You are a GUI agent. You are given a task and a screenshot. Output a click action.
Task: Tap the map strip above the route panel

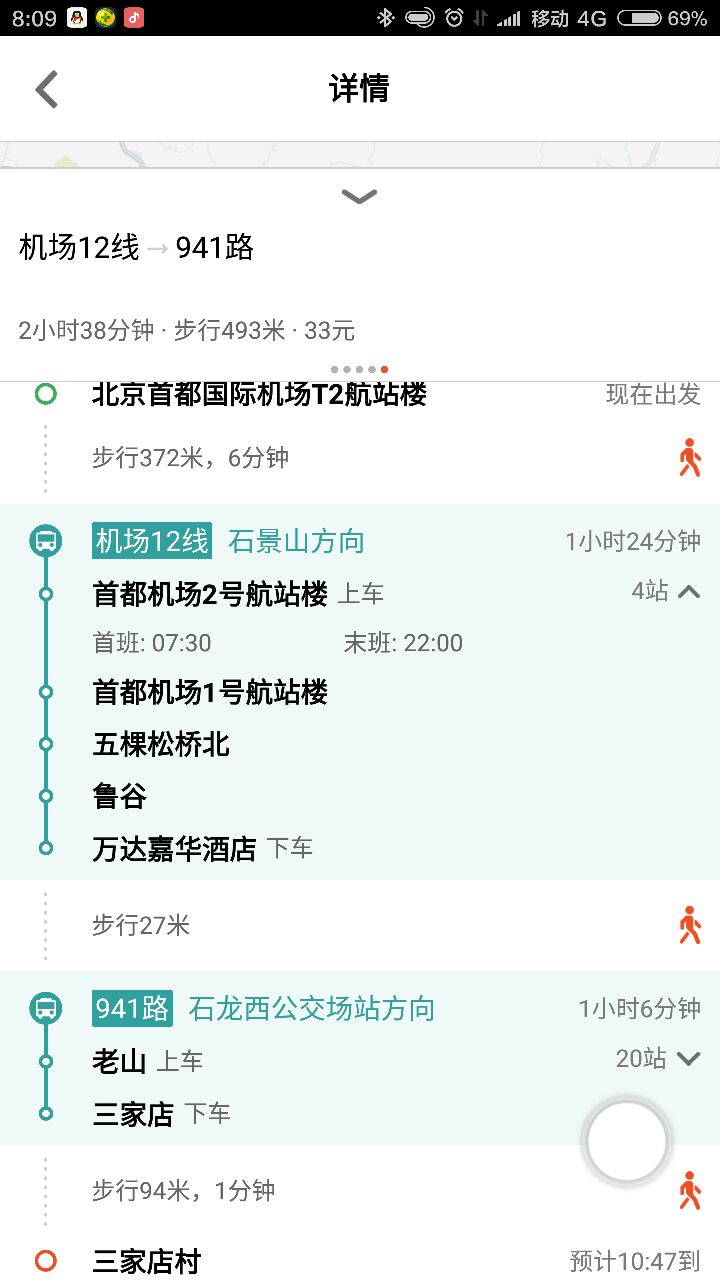pyautogui.click(x=360, y=155)
